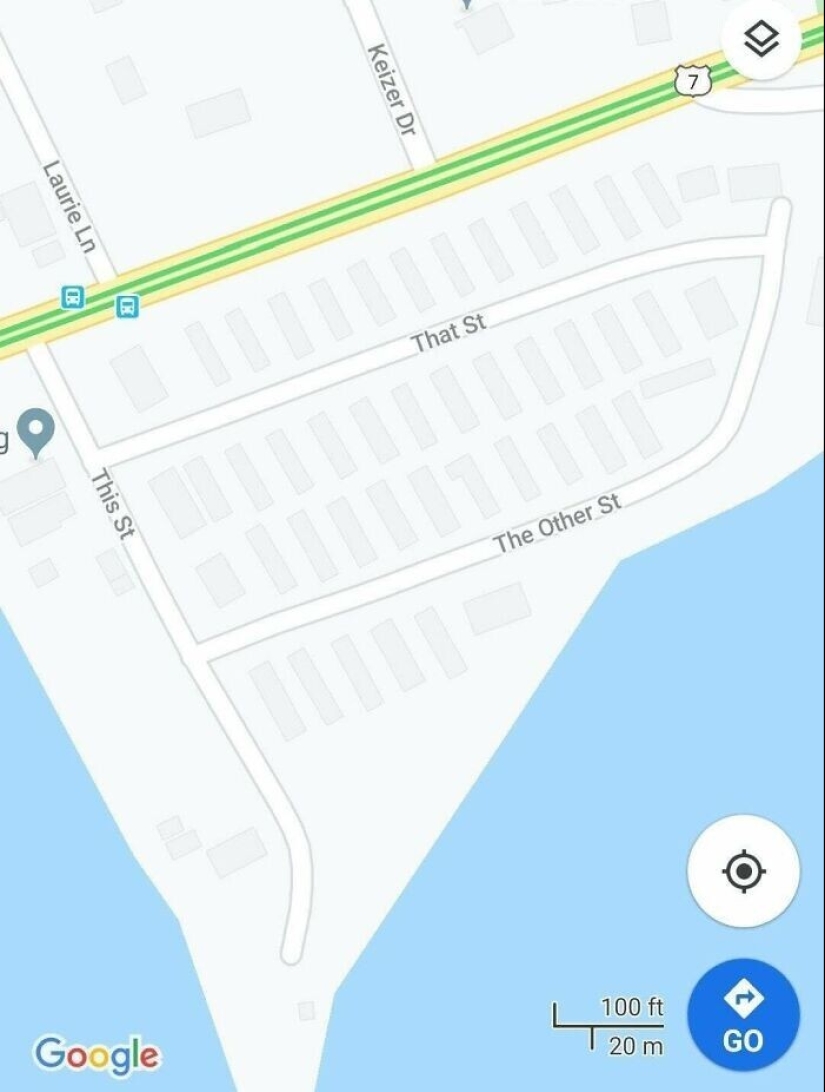Start directions with the GO button
825x1092 pixels.
pyautogui.click(x=743, y=1015)
